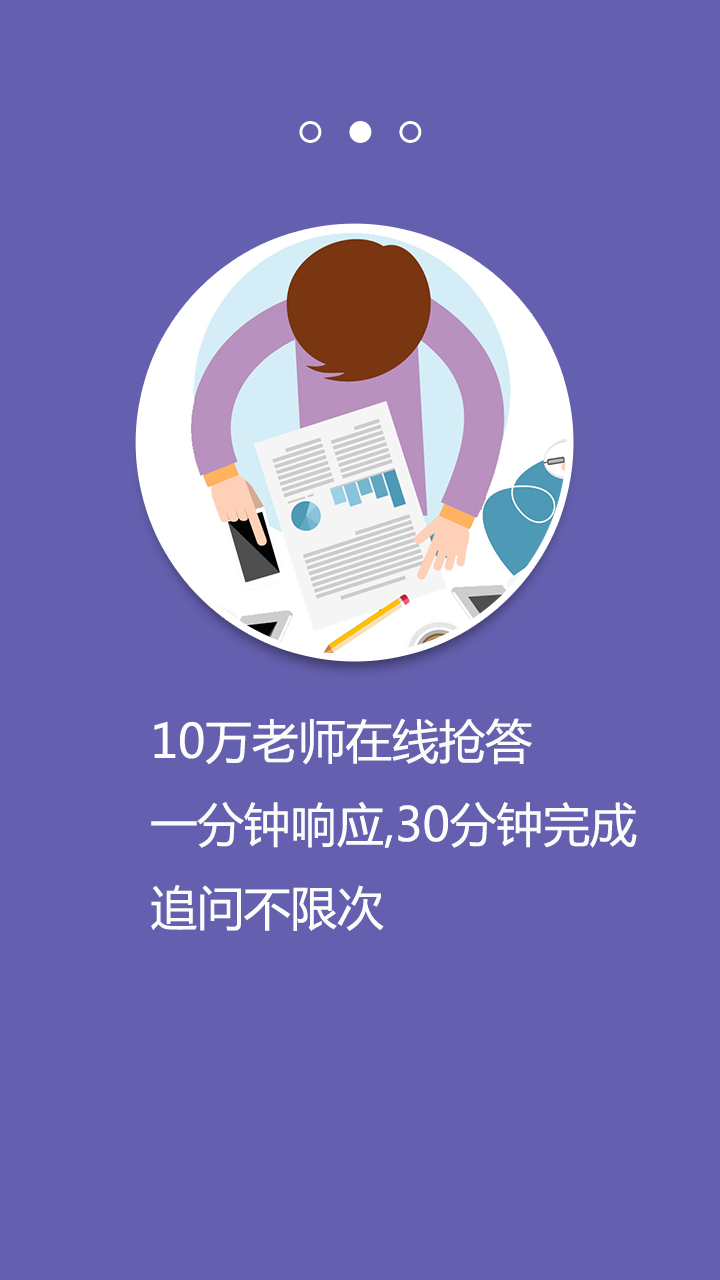Screen dimensions: 720x1280
Task: Go to the third onboarding page dot
Action: click(x=410, y=132)
